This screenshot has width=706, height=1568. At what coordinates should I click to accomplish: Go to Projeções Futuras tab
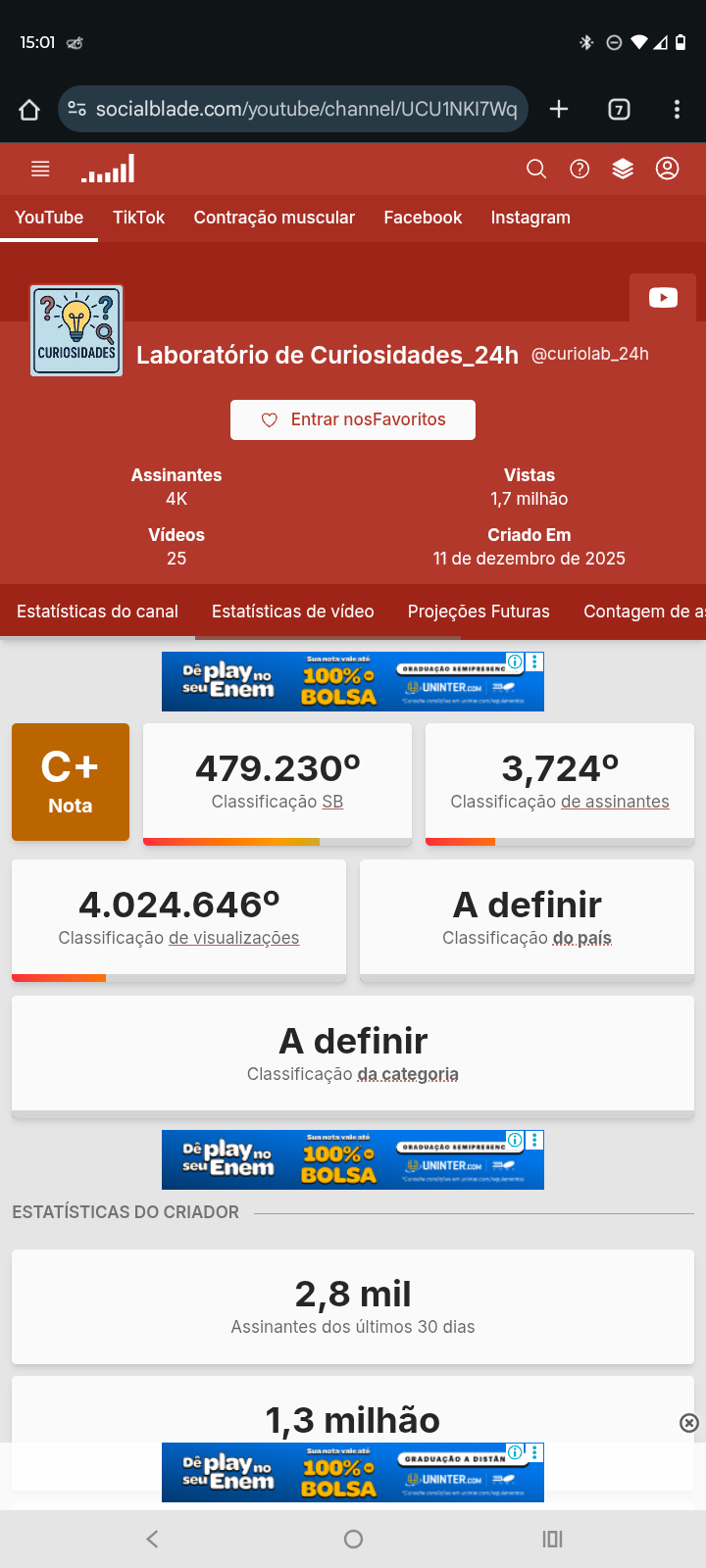click(x=479, y=612)
